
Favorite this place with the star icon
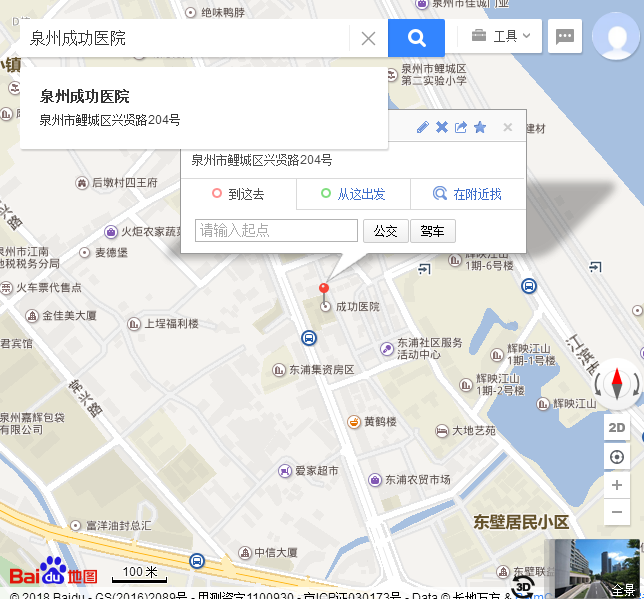[x=480, y=127]
